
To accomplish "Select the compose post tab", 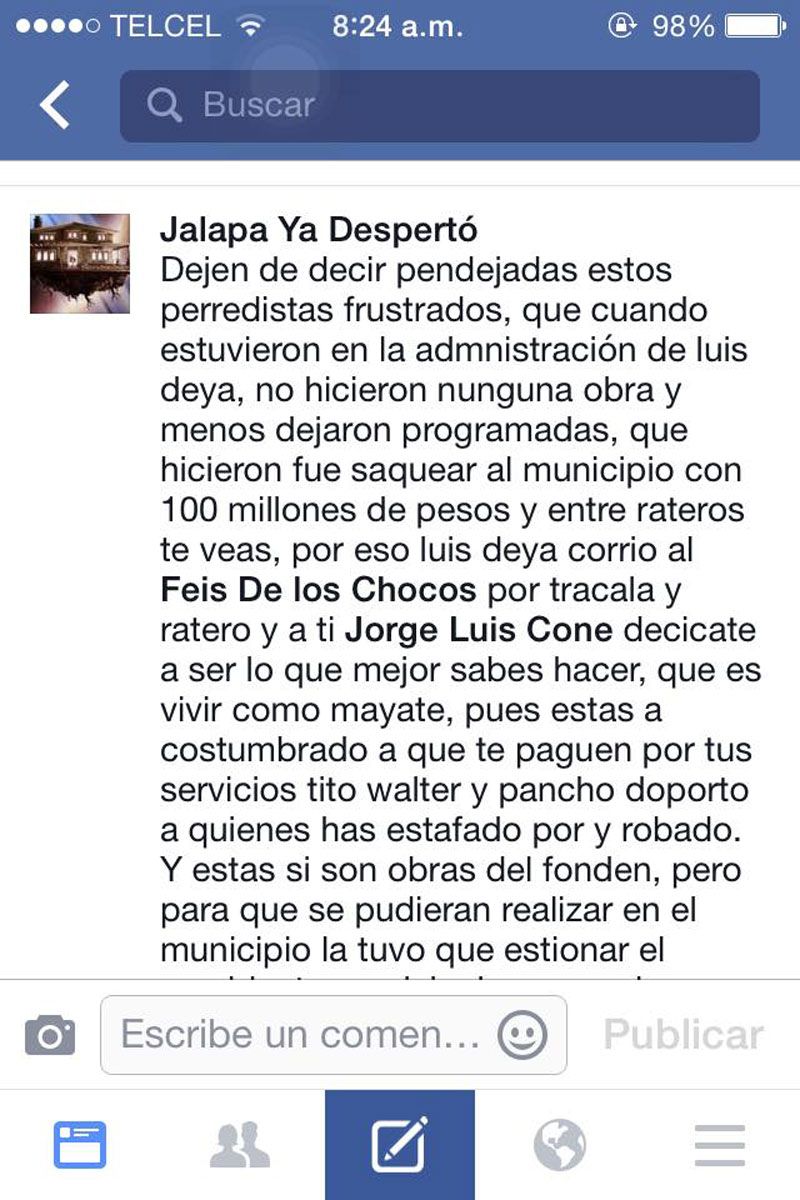I will click(x=400, y=1145).
